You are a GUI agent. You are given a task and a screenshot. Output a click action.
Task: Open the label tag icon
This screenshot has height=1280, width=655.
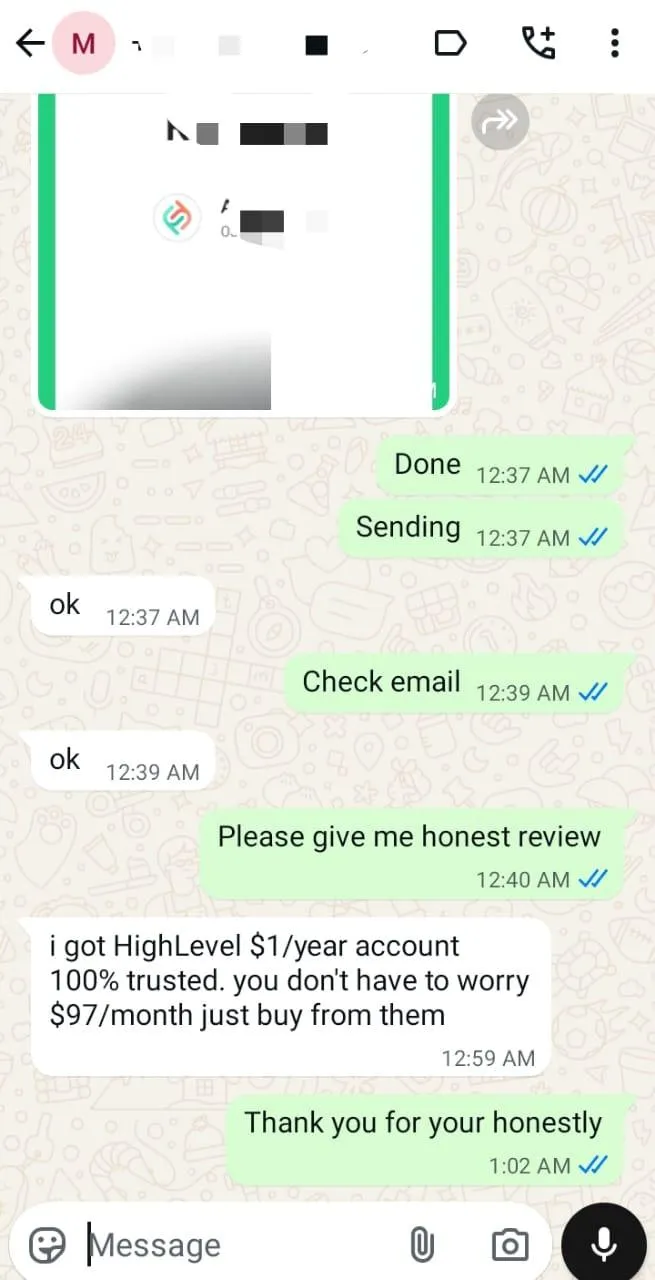click(x=450, y=44)
